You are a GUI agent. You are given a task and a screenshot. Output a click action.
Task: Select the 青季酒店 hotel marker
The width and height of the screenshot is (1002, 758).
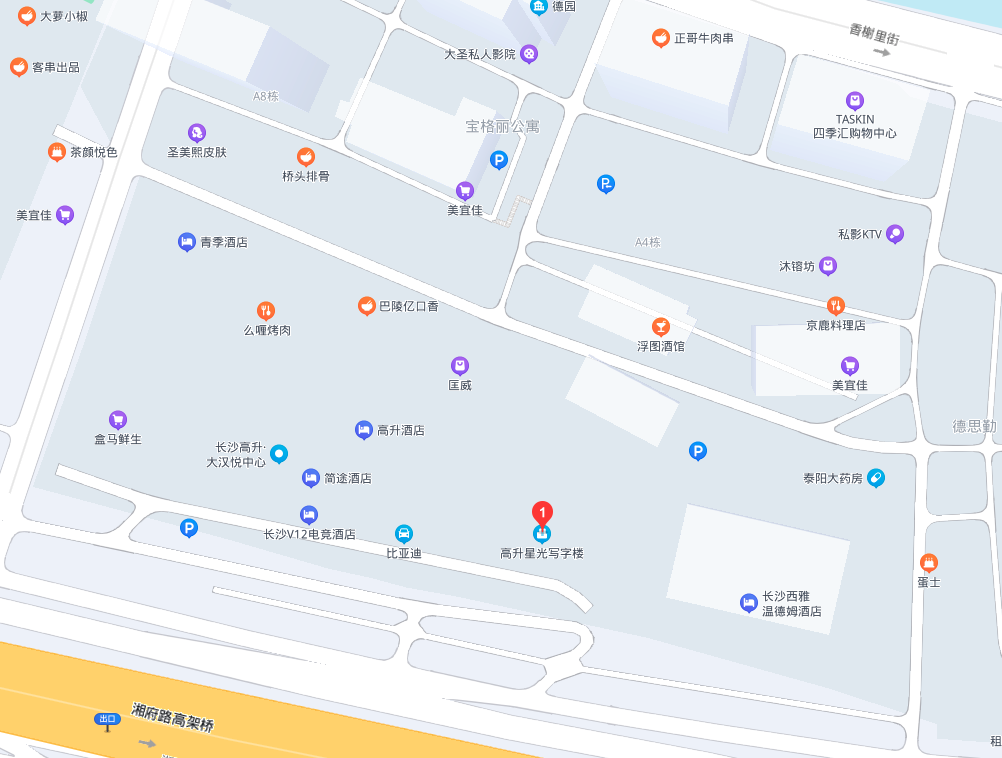pyautogui.click(x=187, y=242)
